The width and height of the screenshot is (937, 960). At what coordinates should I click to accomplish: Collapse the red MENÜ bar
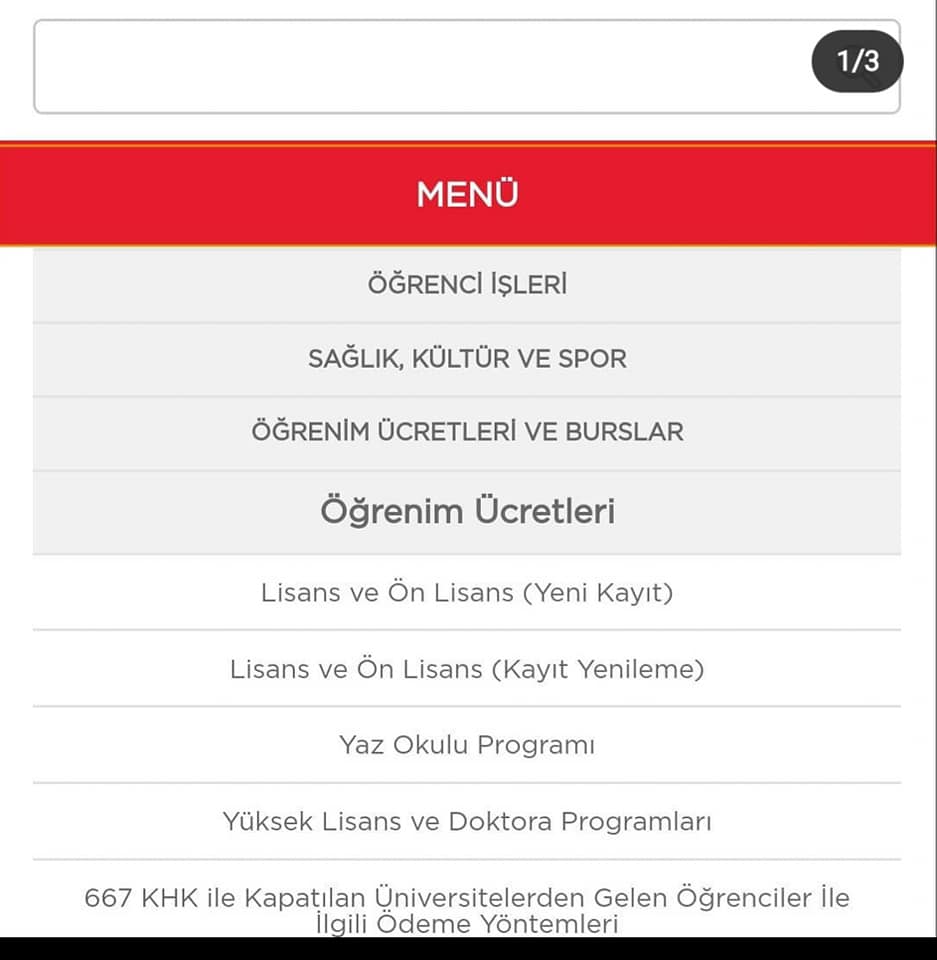pyautogui.click(x=468, y=193)
